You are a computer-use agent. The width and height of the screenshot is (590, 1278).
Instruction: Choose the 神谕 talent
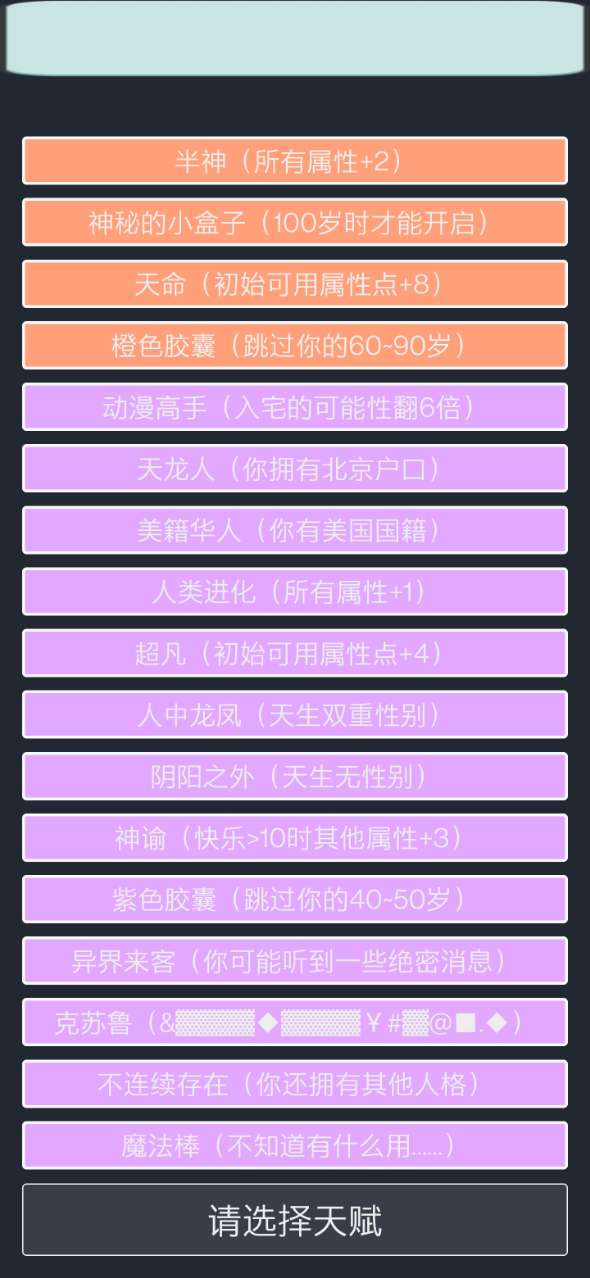click(295, 837)
